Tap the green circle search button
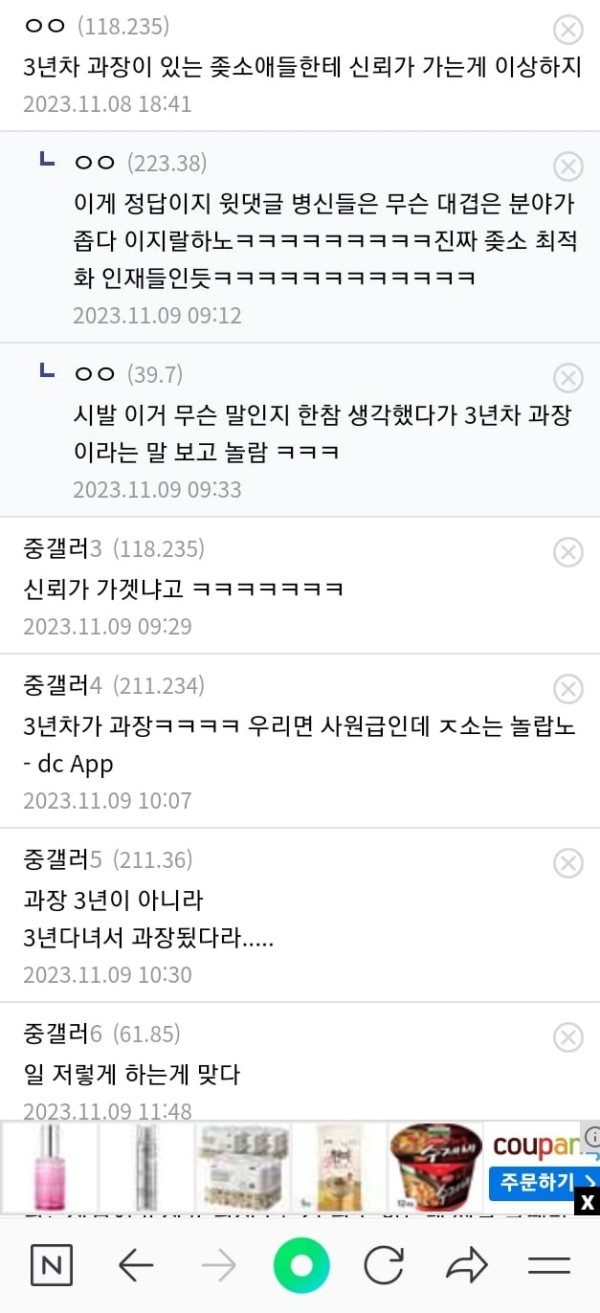Screen dimensions: 600x1313 point(301,1266)
